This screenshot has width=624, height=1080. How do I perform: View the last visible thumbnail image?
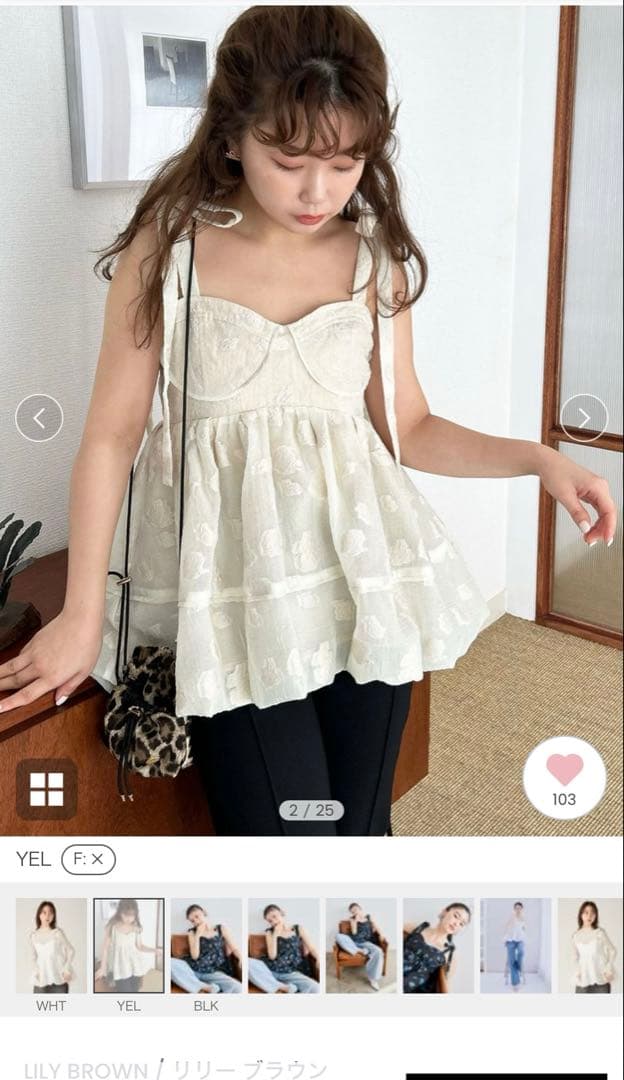[x=590, y=945]
